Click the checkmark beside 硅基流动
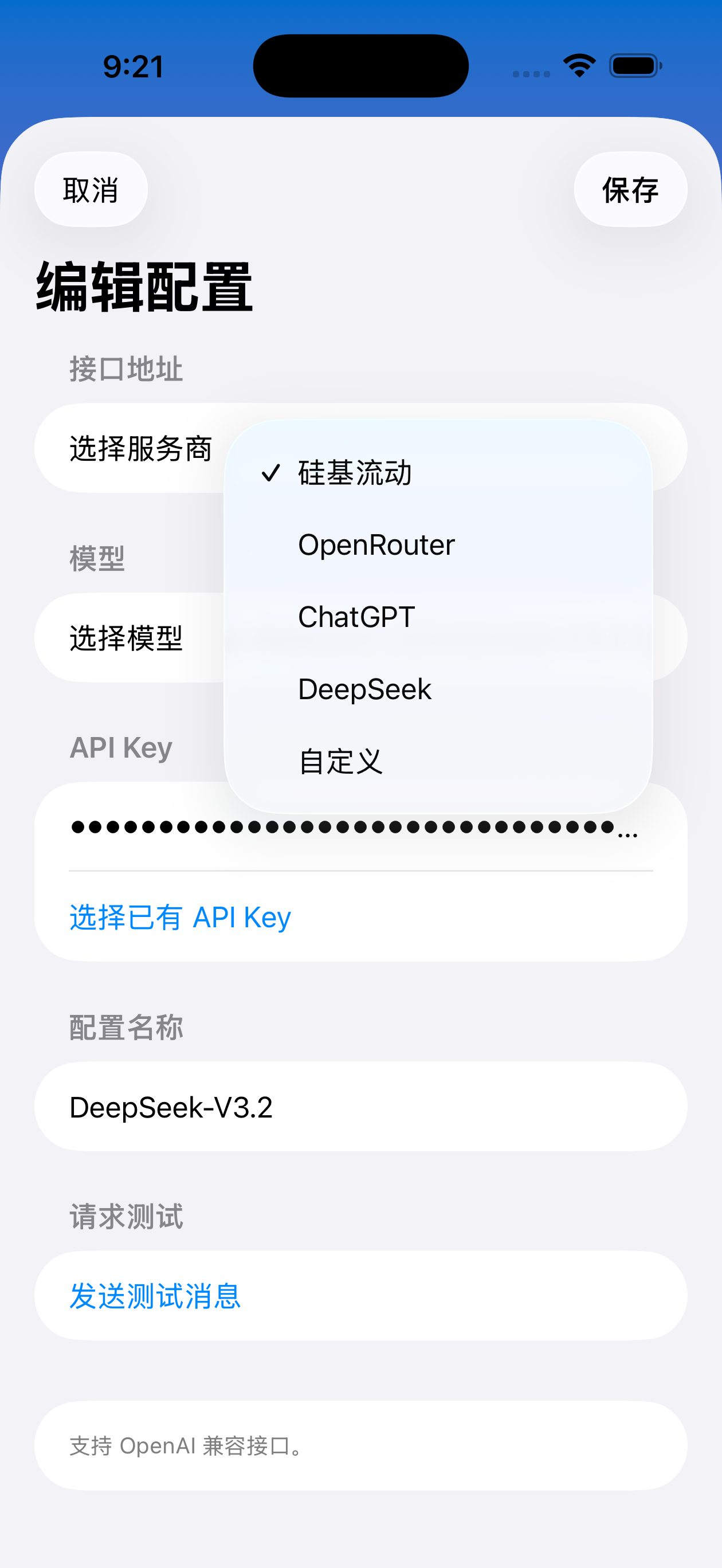This screenshot has height=1568, width=722. (272, 473)
